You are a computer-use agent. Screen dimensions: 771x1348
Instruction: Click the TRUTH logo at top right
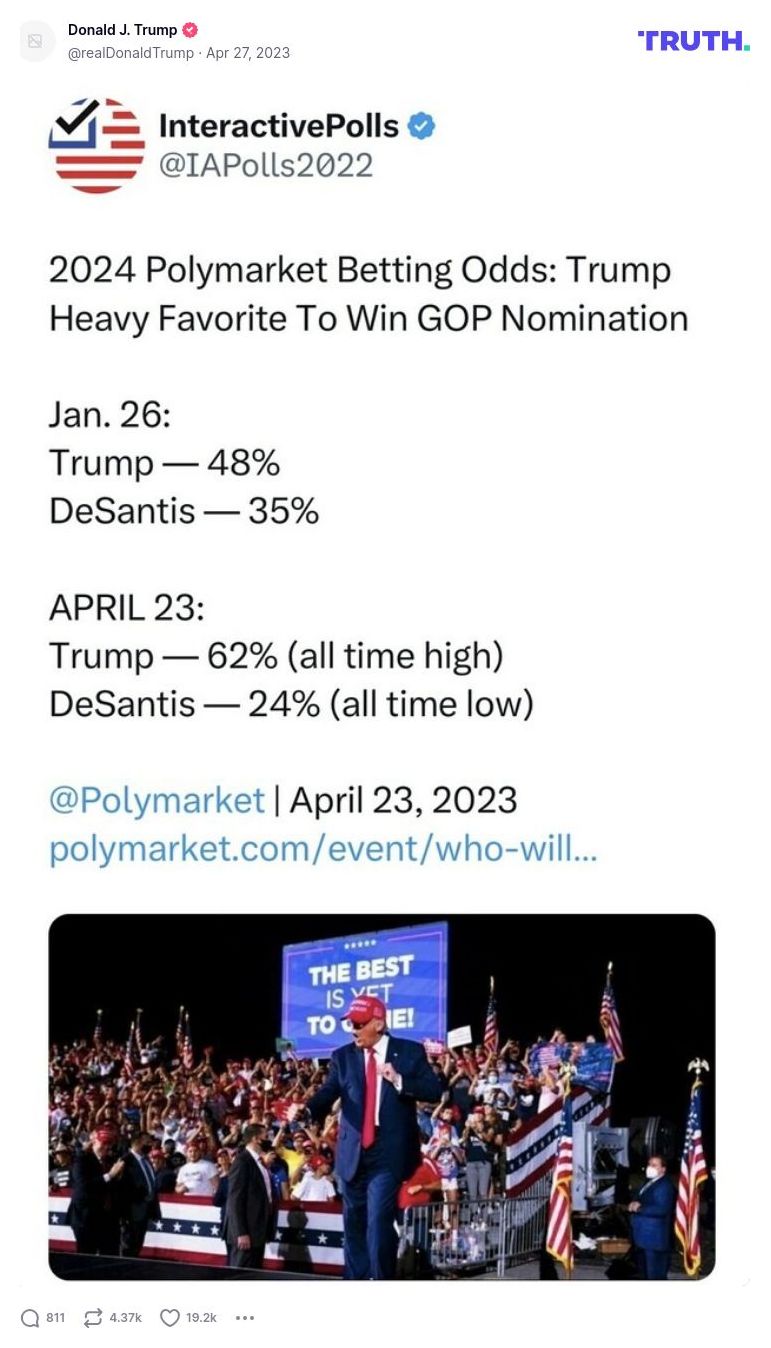[x=693, y=41]
